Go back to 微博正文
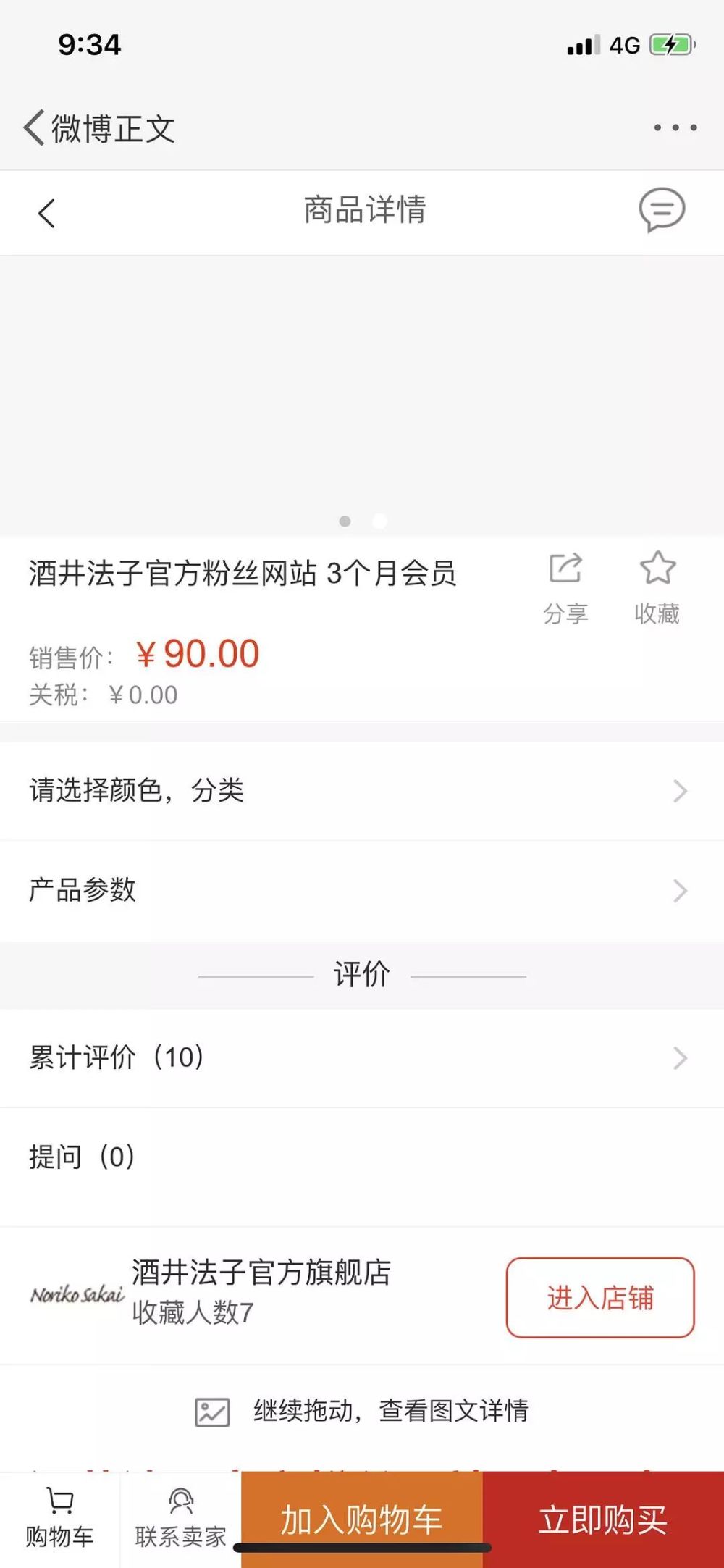Screen dimensions: 724x1568 tap(99, 129)
